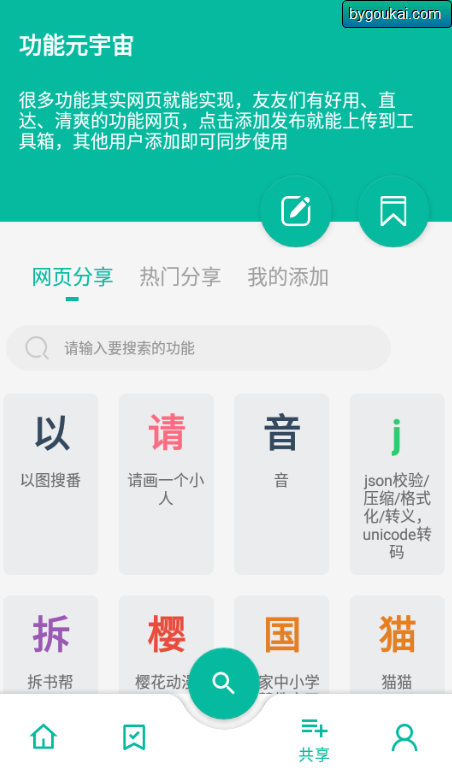Go to the home tab
Screen dimensions: 452x775
[x=44, y=737]
